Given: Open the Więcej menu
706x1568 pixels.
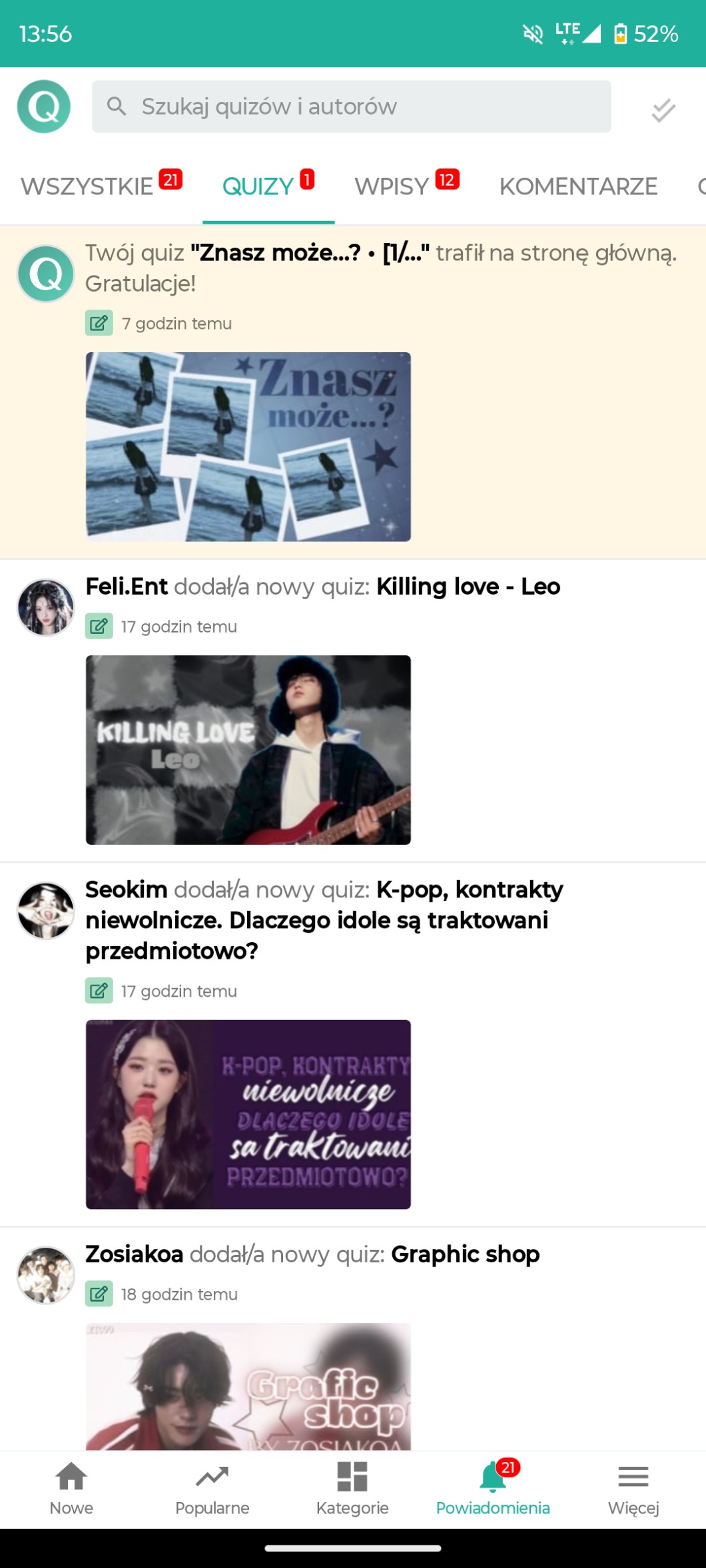Looking at the screenshot, I should point(633,1489).
